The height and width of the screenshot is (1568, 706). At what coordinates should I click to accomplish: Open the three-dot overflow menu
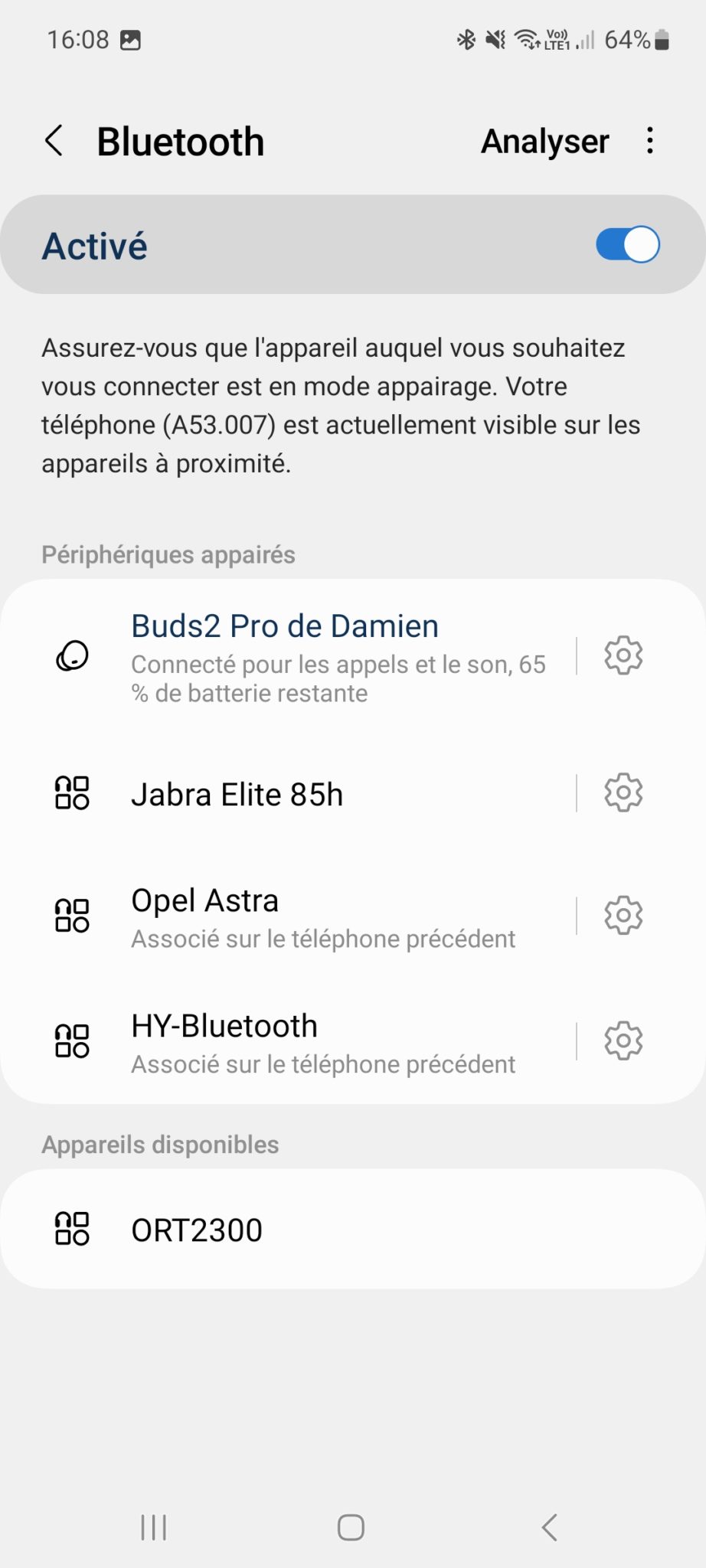point(650,141)
